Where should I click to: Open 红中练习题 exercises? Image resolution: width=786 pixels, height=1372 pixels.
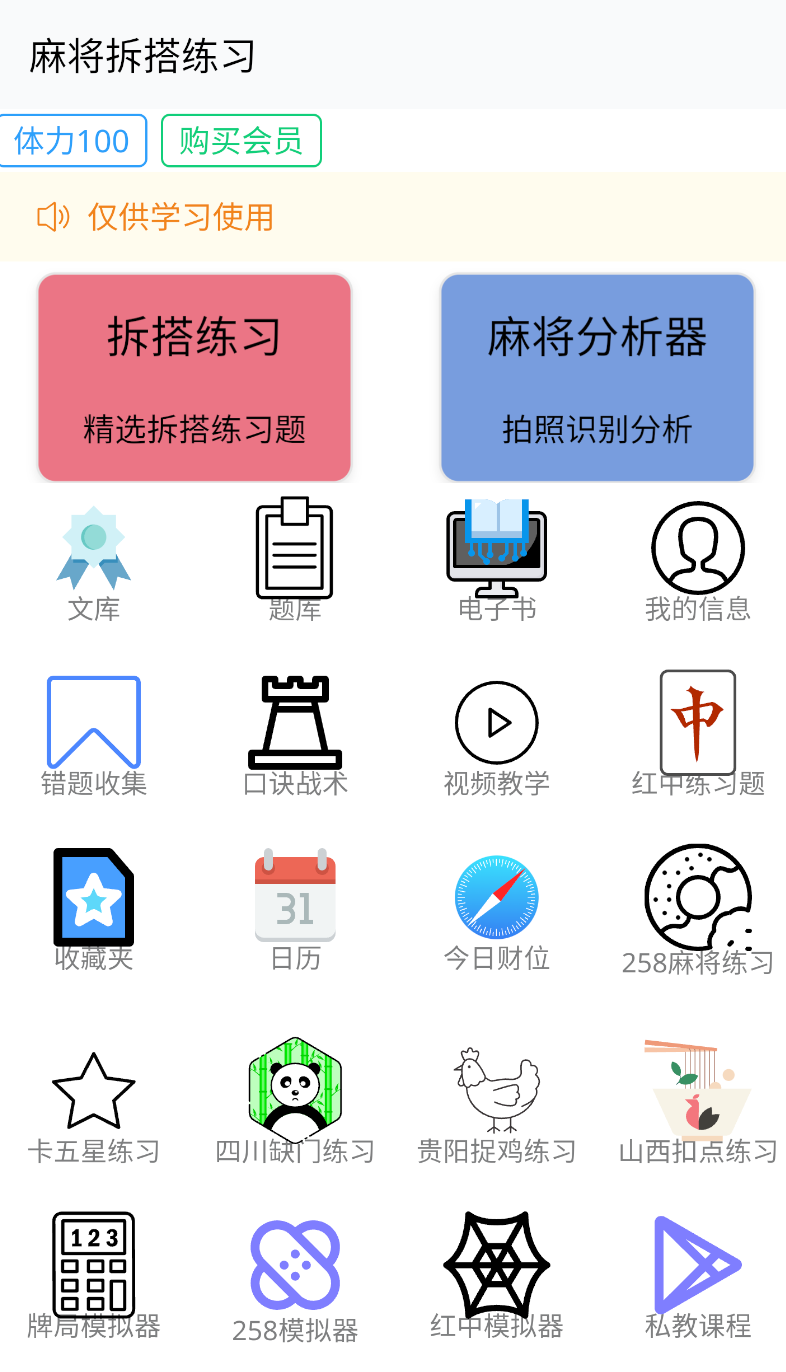[698, 734]
